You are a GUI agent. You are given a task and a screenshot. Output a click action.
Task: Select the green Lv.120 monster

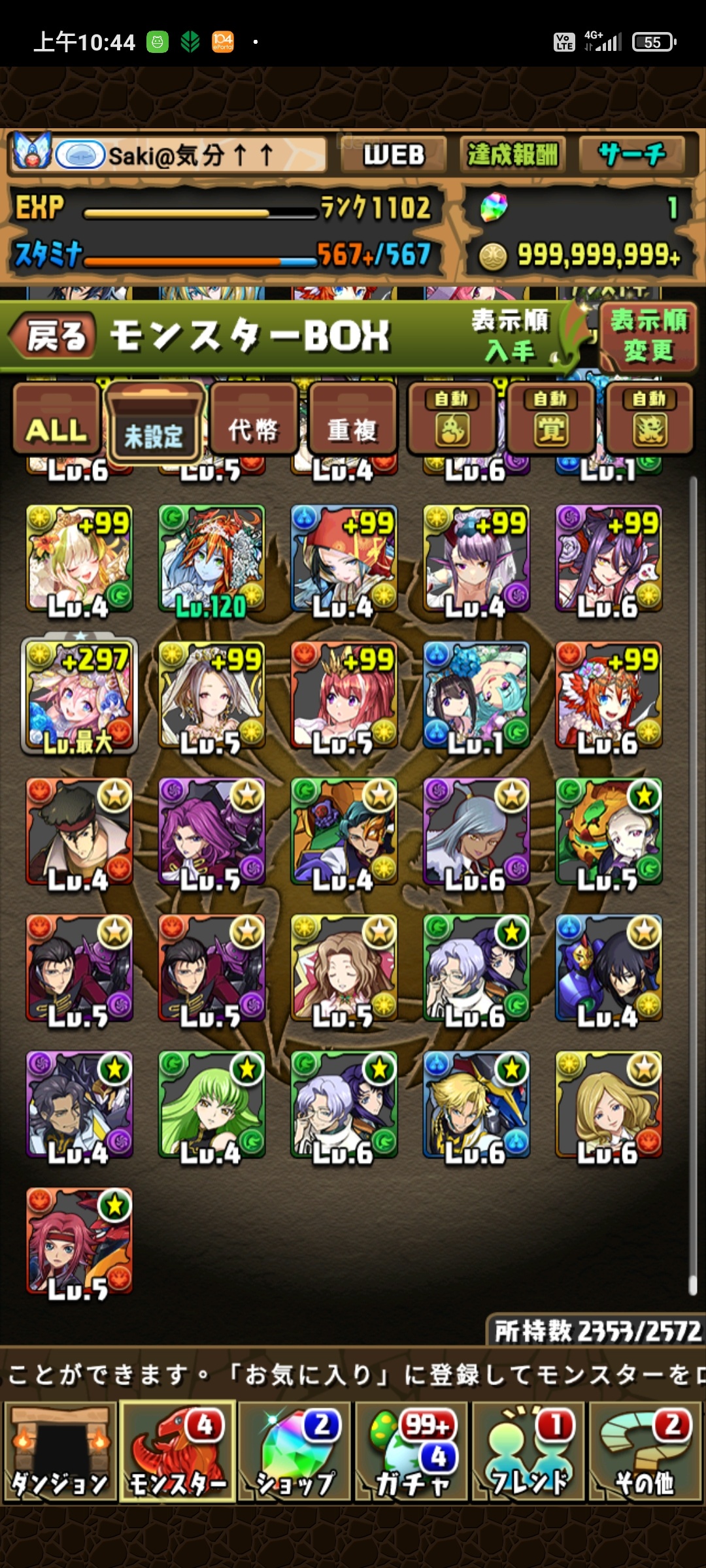[211, 559]
